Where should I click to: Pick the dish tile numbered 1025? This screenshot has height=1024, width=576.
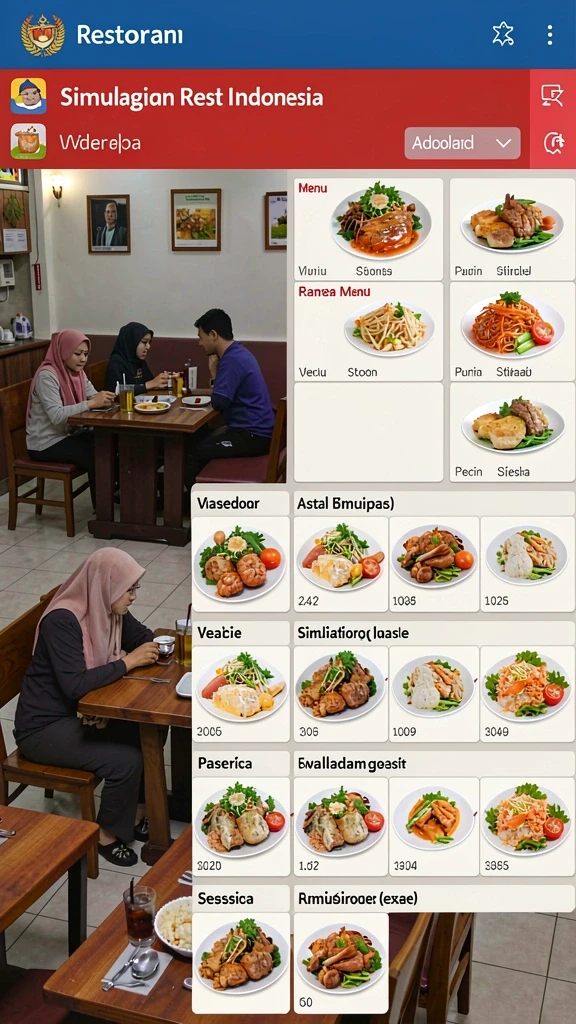[528, 564]
